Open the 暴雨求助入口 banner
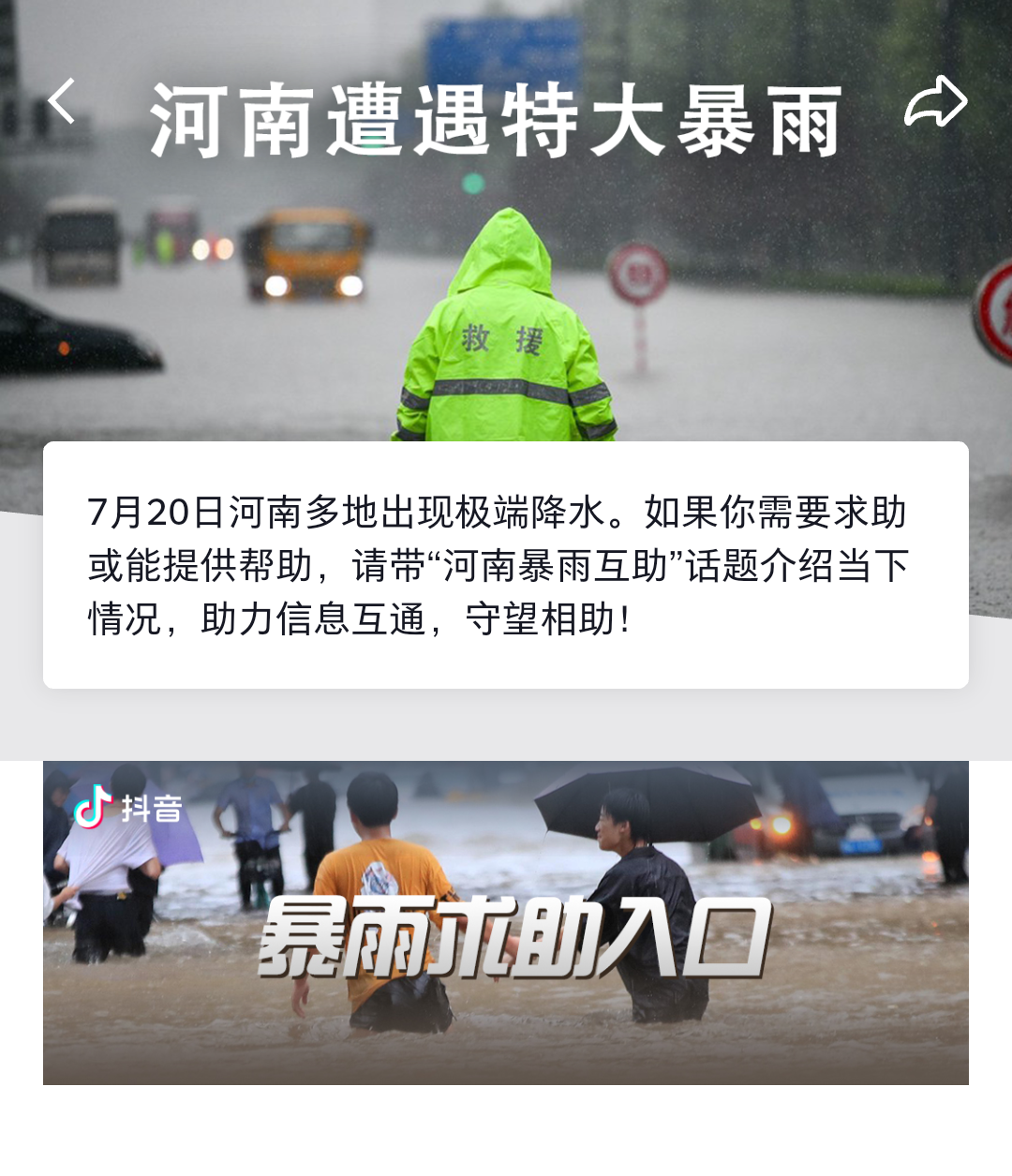Screen dimensions: 1012x1176 click(506, 923)
